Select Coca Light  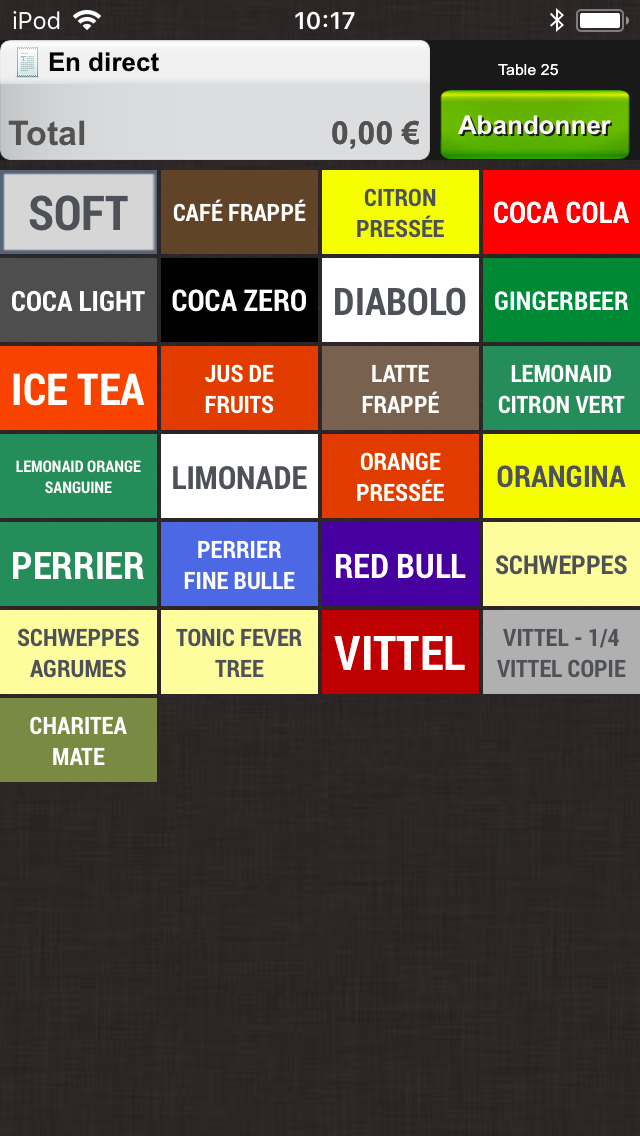tap(79, 301)
